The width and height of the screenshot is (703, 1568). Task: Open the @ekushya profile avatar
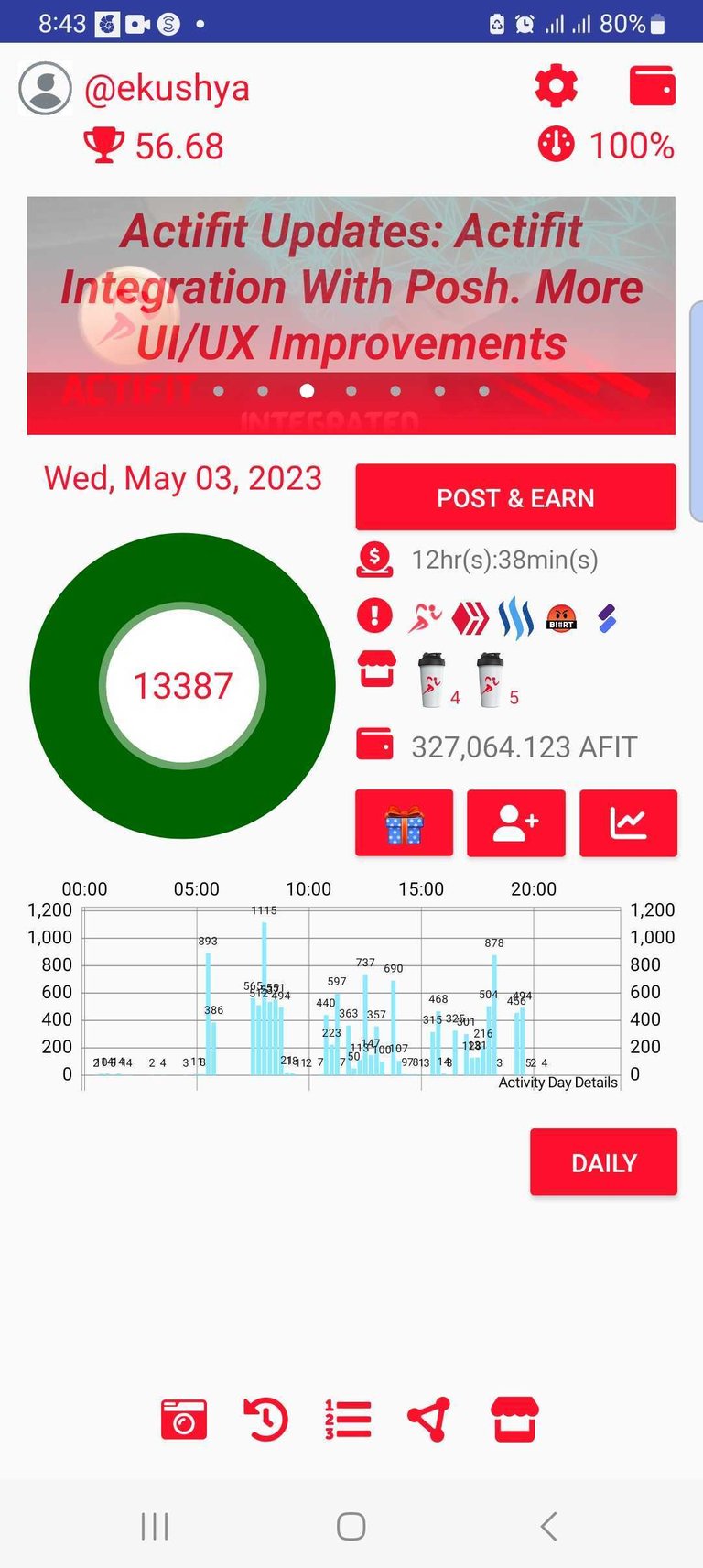(x=45, y=89)
